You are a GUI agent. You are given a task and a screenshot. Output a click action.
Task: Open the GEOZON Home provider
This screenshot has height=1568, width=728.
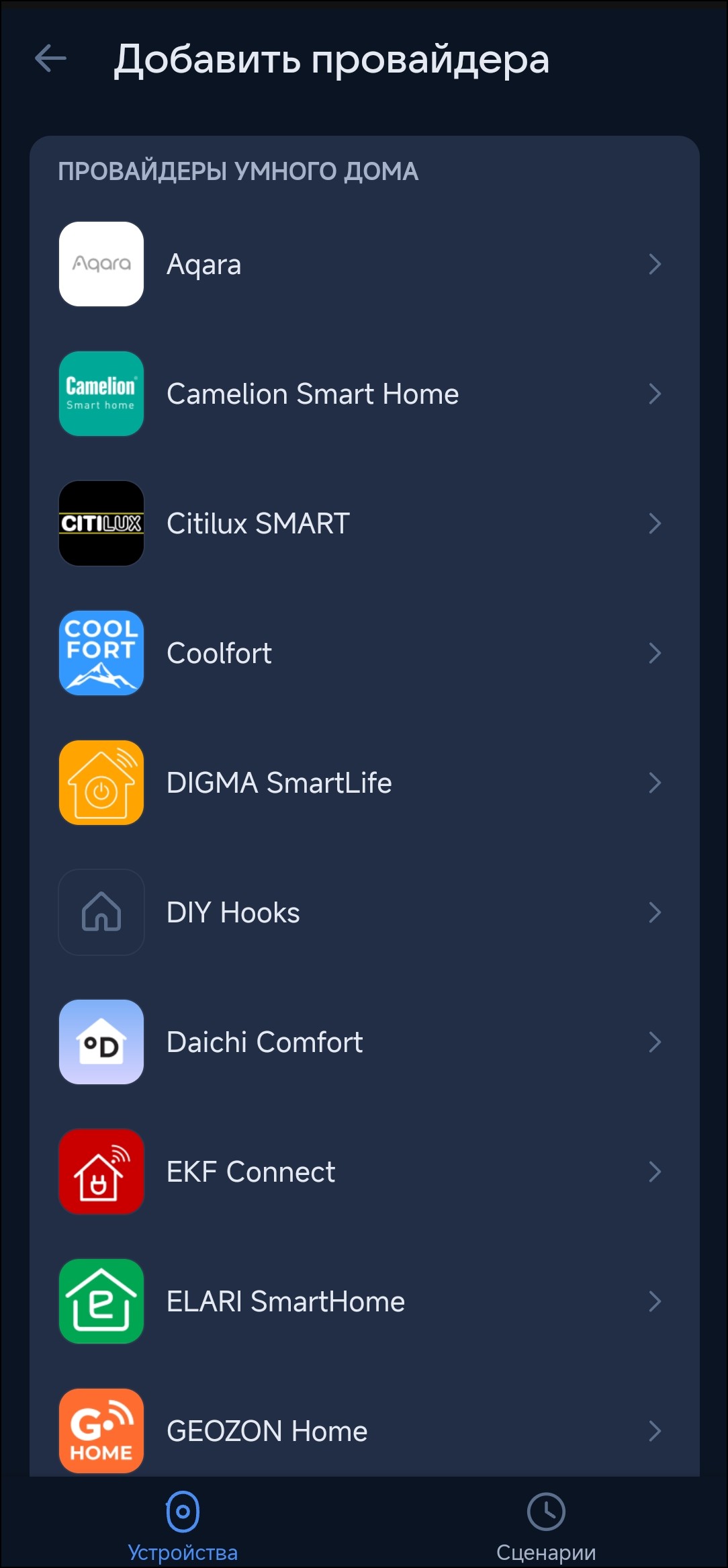pos(363,1430)
